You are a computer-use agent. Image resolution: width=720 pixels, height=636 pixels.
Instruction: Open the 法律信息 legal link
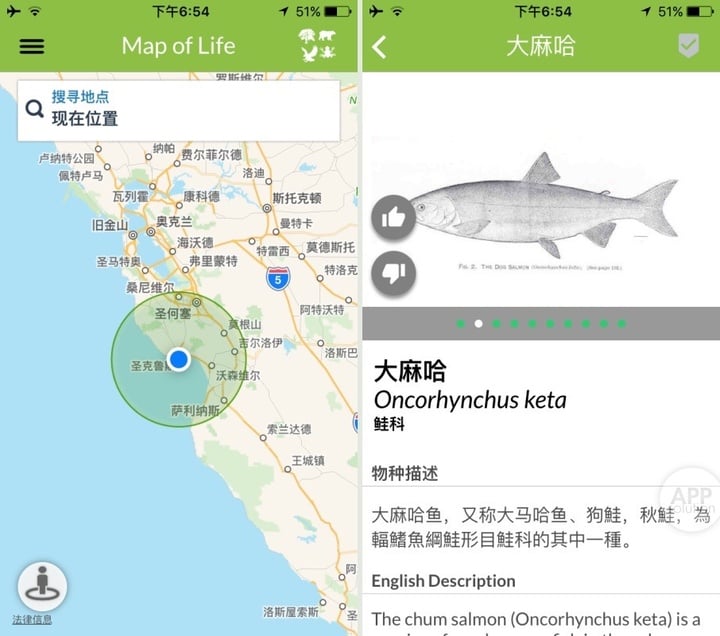click(x=33, y=620)
